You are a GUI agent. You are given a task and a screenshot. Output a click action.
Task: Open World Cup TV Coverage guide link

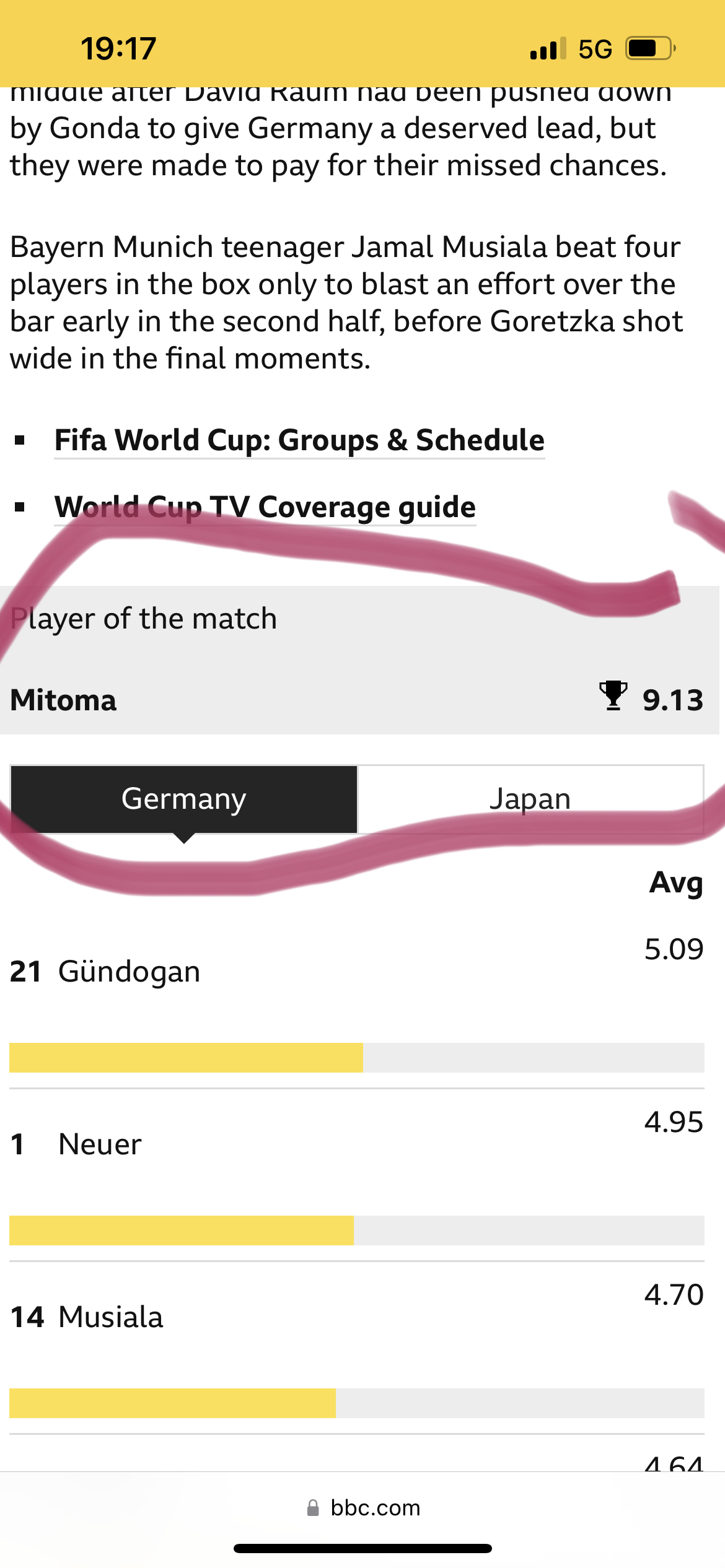265,507
